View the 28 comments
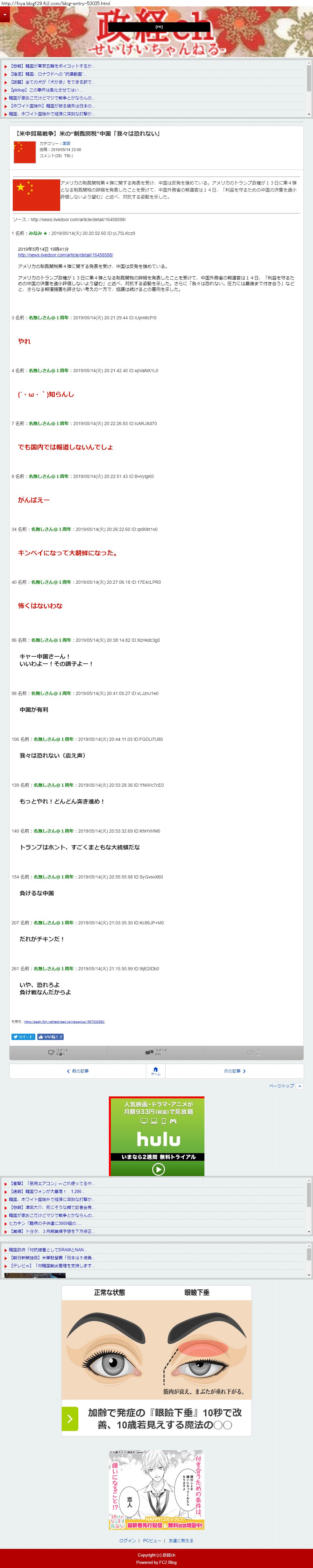313x1568 pixels. [156, 1052]
